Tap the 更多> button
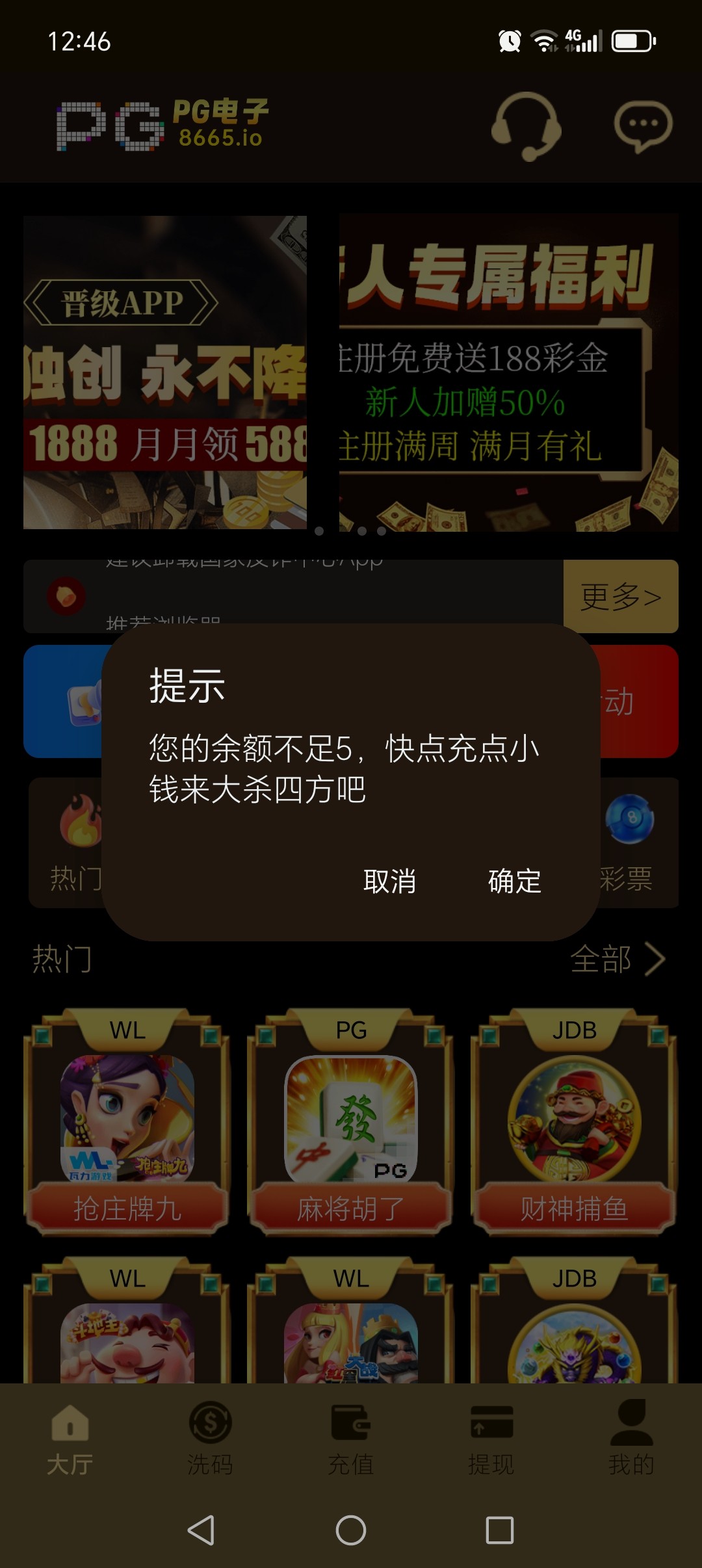The image size is (702, 1568). click(621, 596)
